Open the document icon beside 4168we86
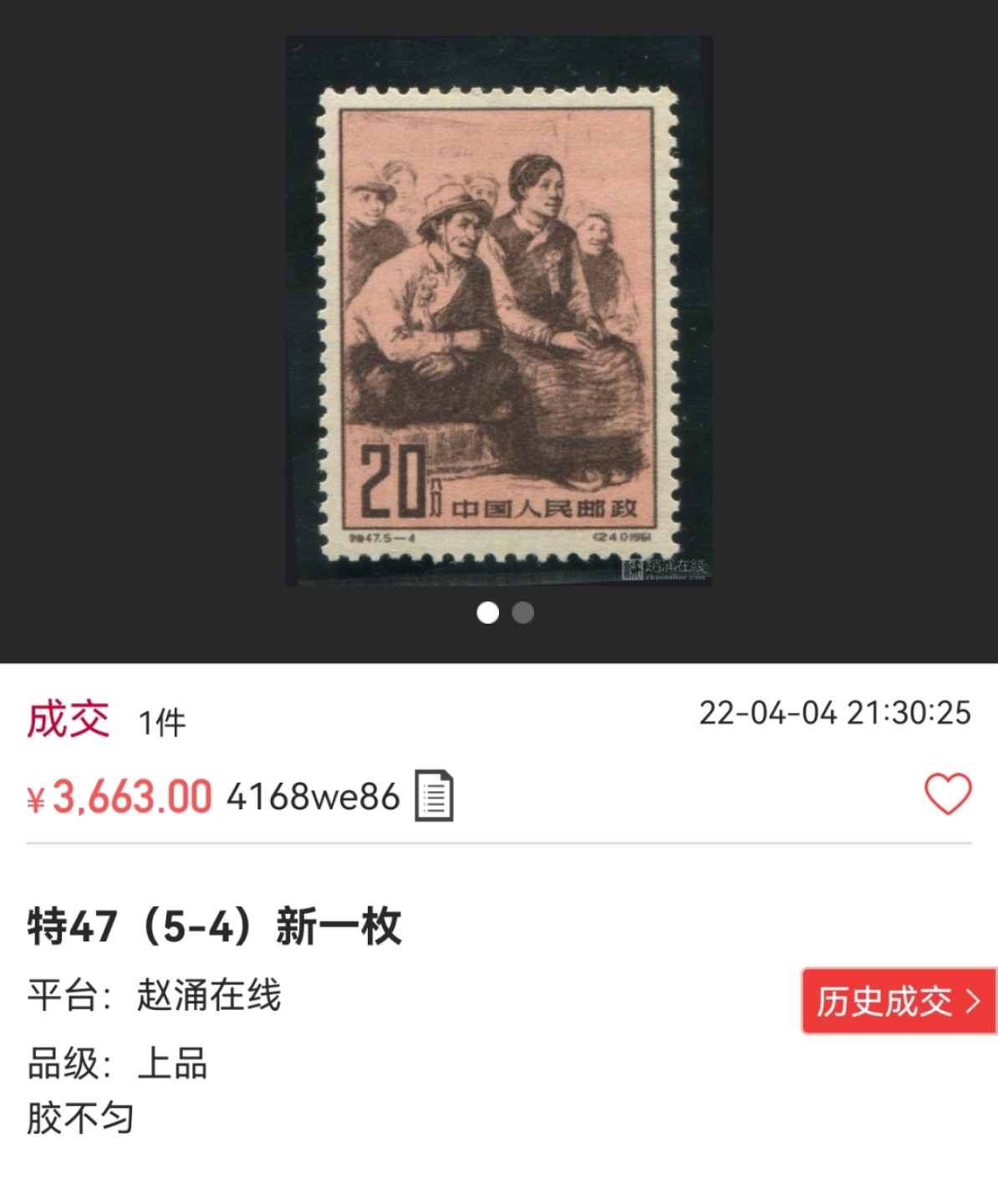 click(x=434, y=796)
